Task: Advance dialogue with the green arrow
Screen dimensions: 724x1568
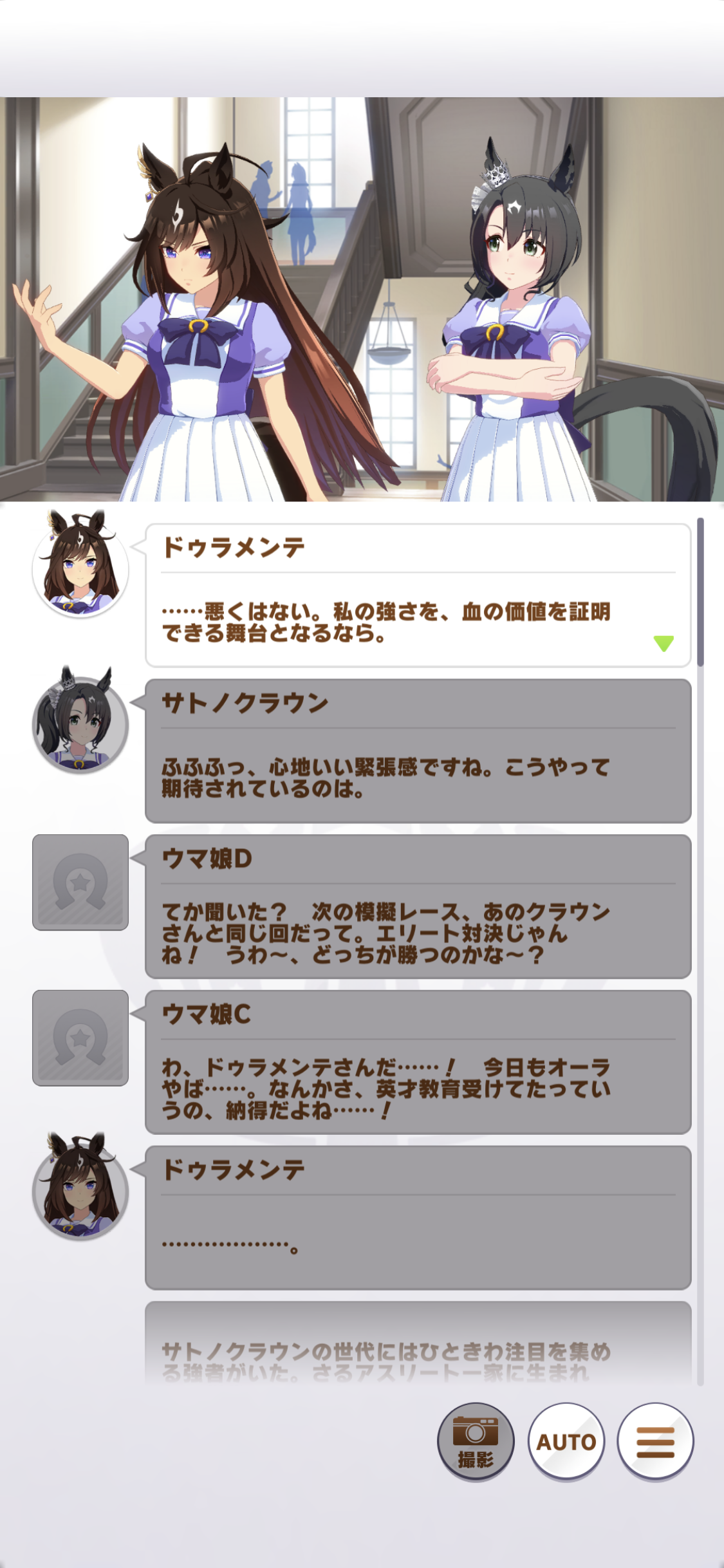Action: [664, 643]
